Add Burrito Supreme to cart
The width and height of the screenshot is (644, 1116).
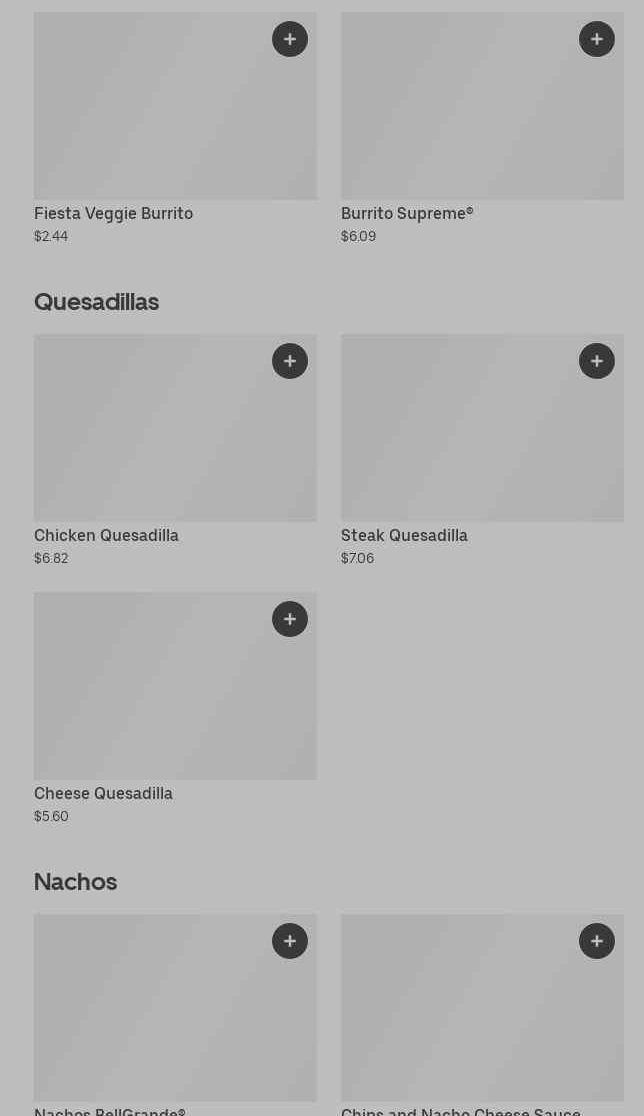coord(596,39)
